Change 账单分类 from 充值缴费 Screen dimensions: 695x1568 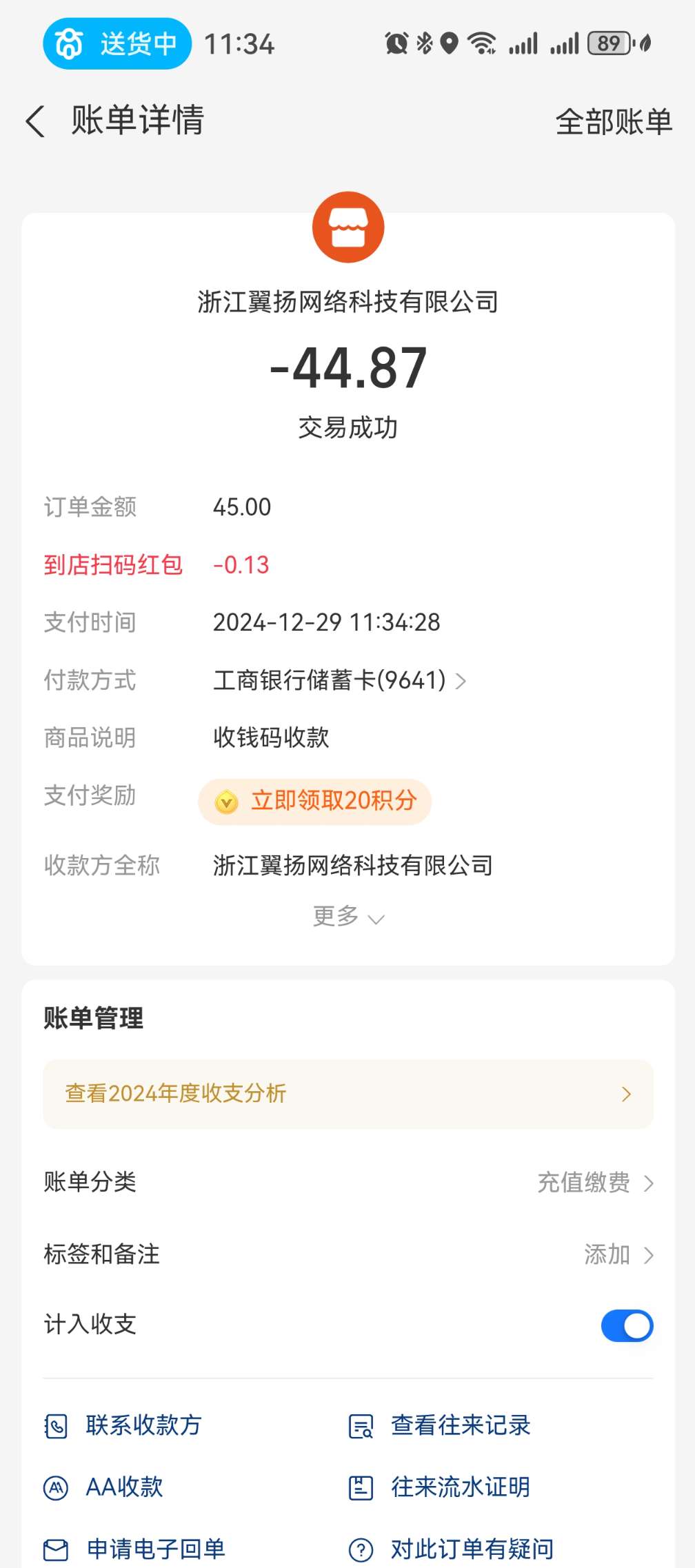coord(594,1183)
